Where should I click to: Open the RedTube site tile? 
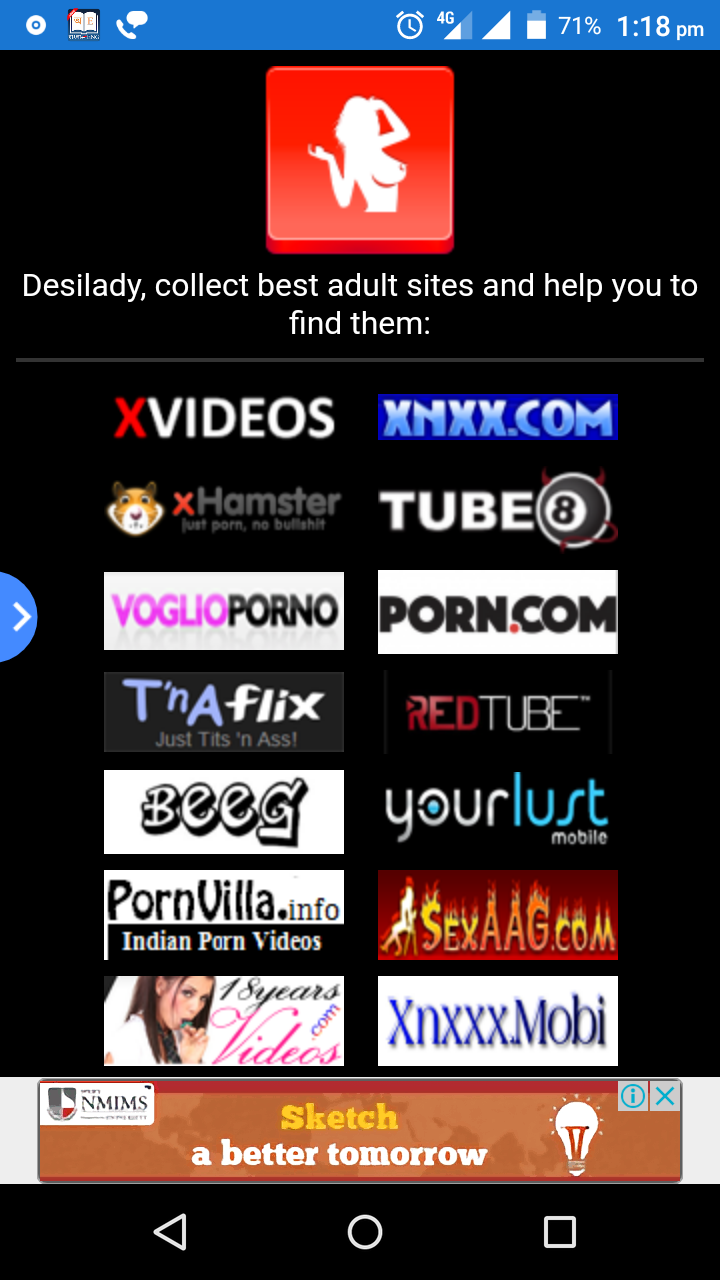[497, 711]
